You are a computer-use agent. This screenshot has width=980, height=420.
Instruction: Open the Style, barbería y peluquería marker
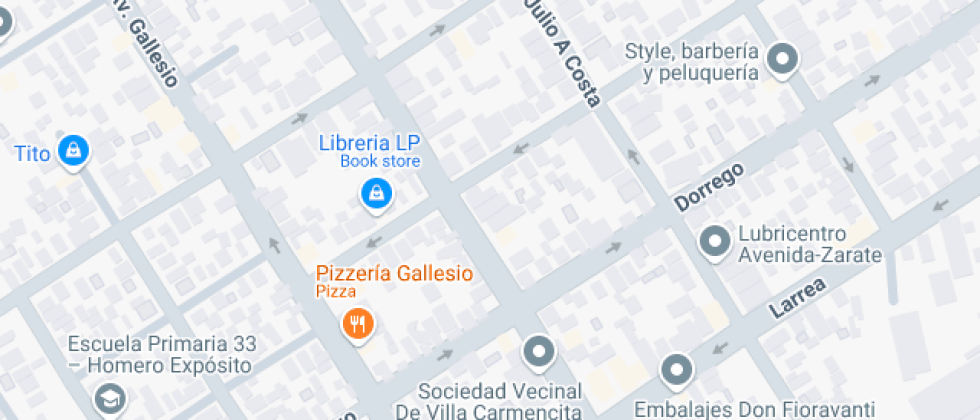[783, 61]
